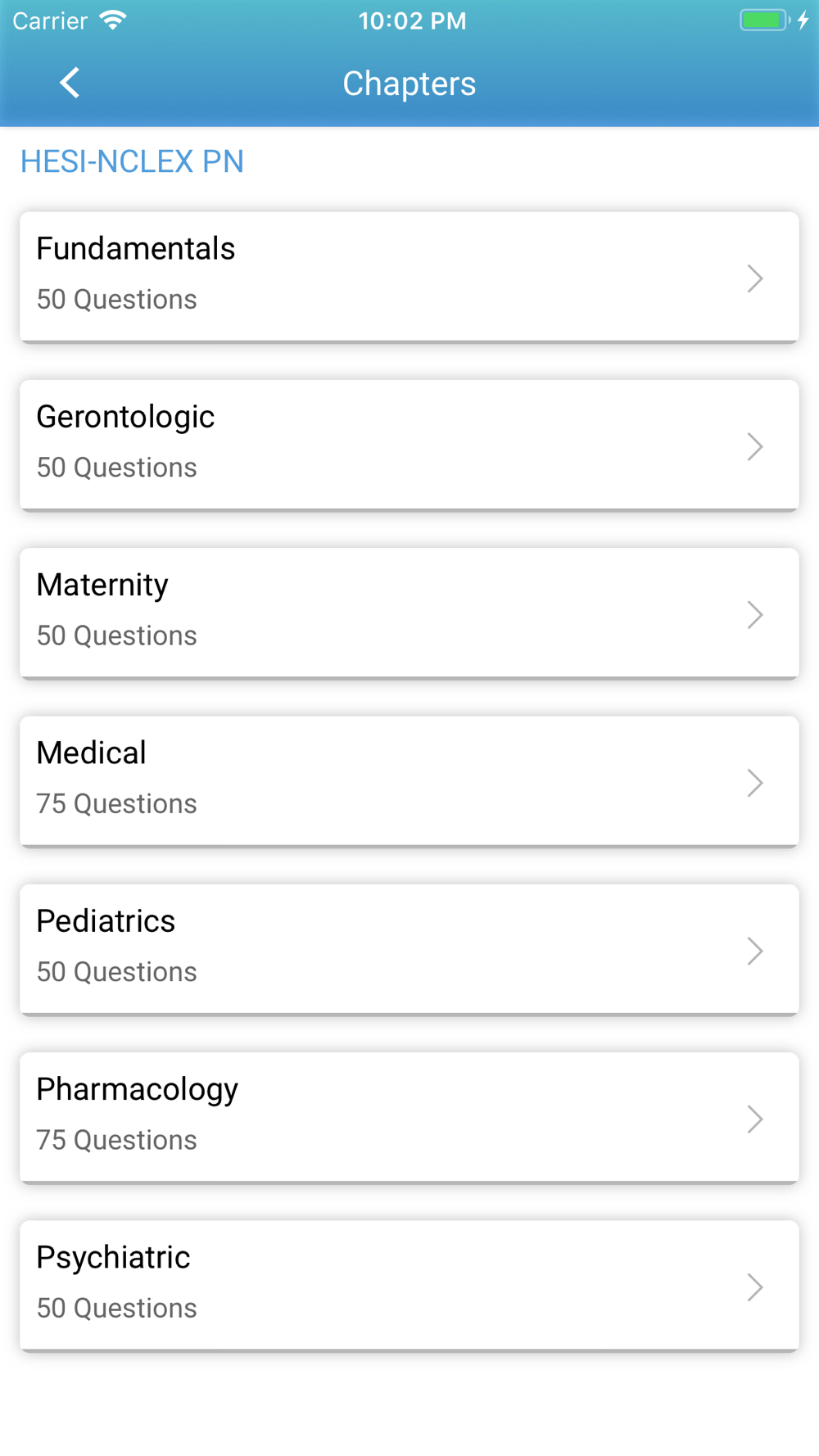This screenshot has width=819, height=1456.
Task: Open the Pediatrics chapter
Action: (x=409, y=949)
